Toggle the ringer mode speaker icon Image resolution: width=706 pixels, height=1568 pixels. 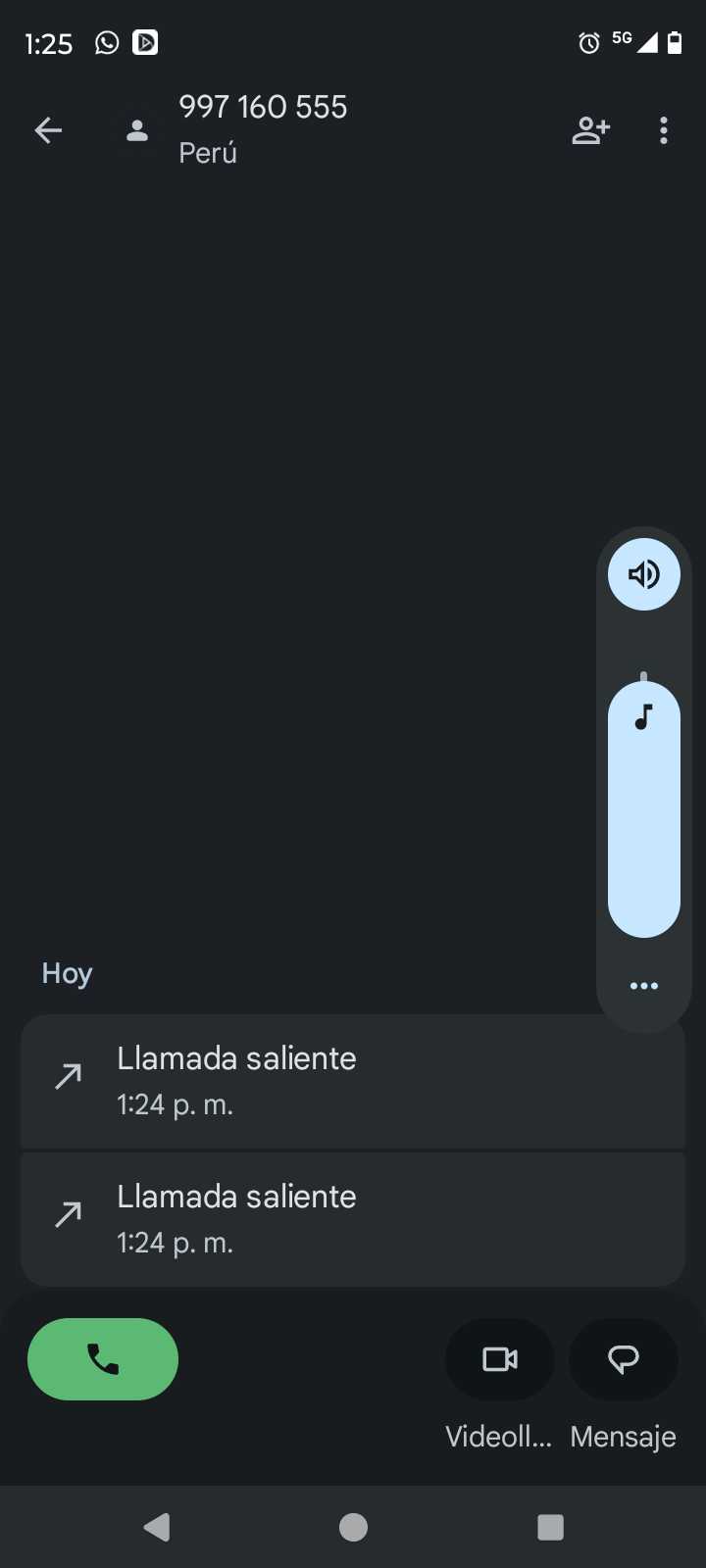tap(644, 574)
